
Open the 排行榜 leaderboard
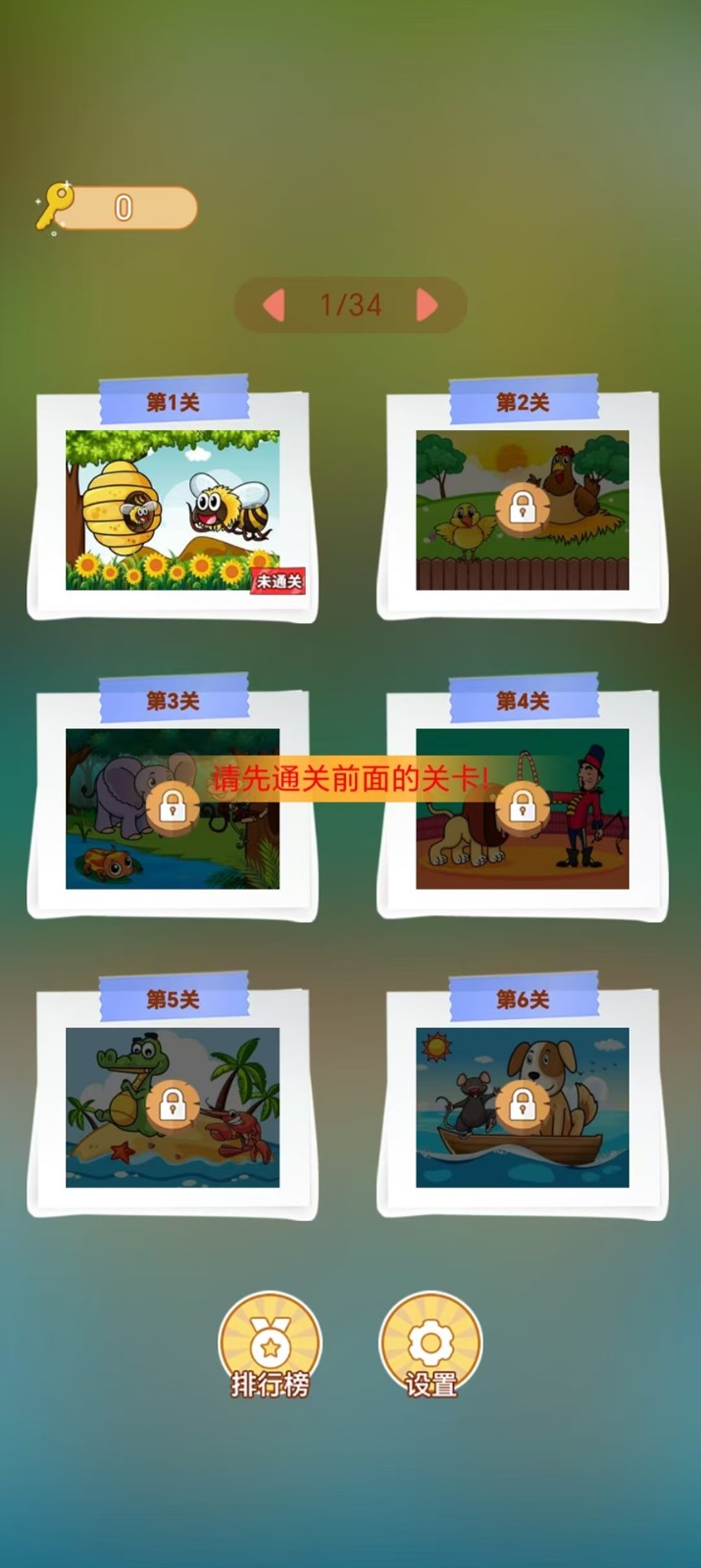pyautogui.click(x=270, y=1344)
